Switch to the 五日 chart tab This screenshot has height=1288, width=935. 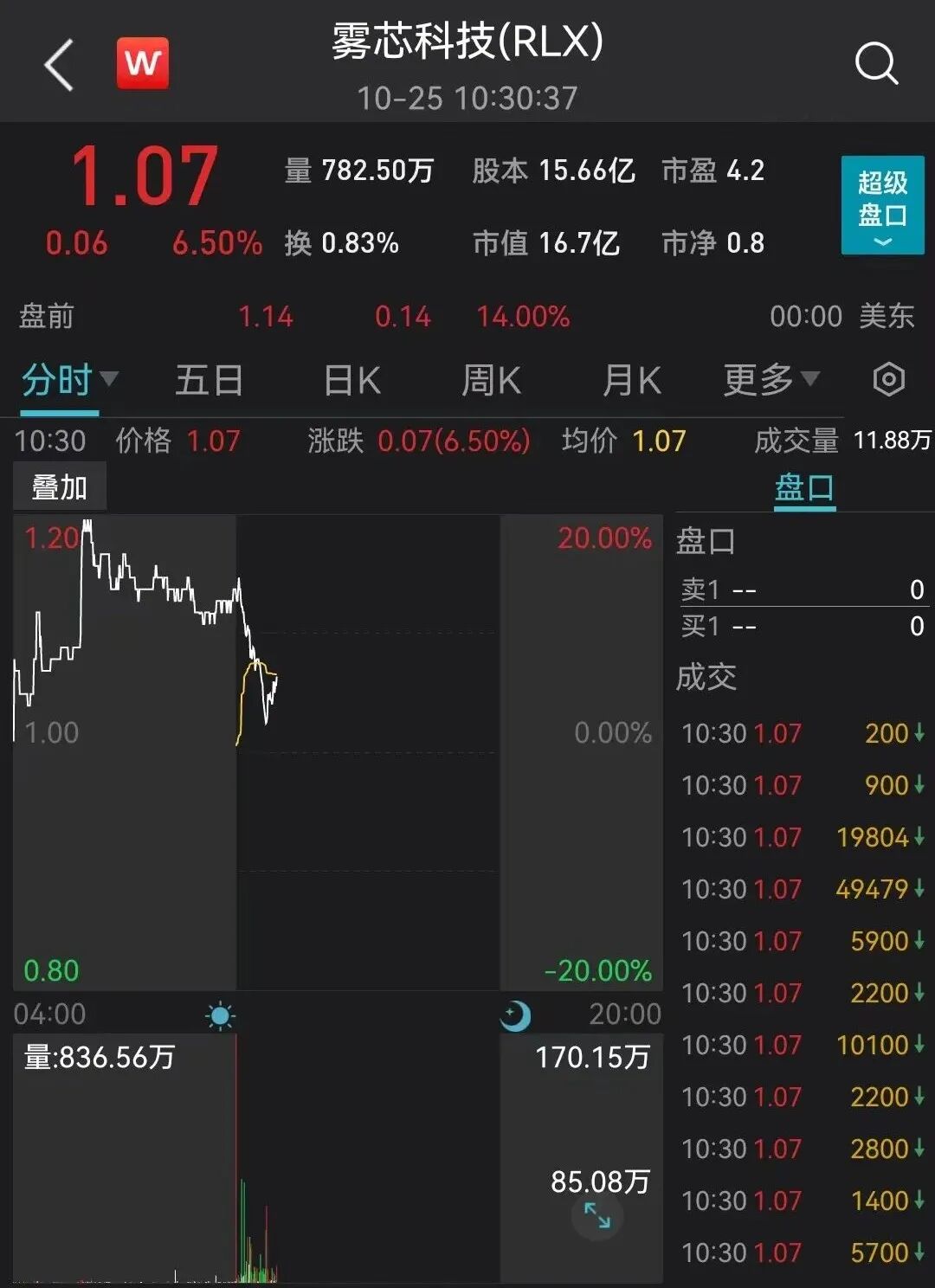209,380
